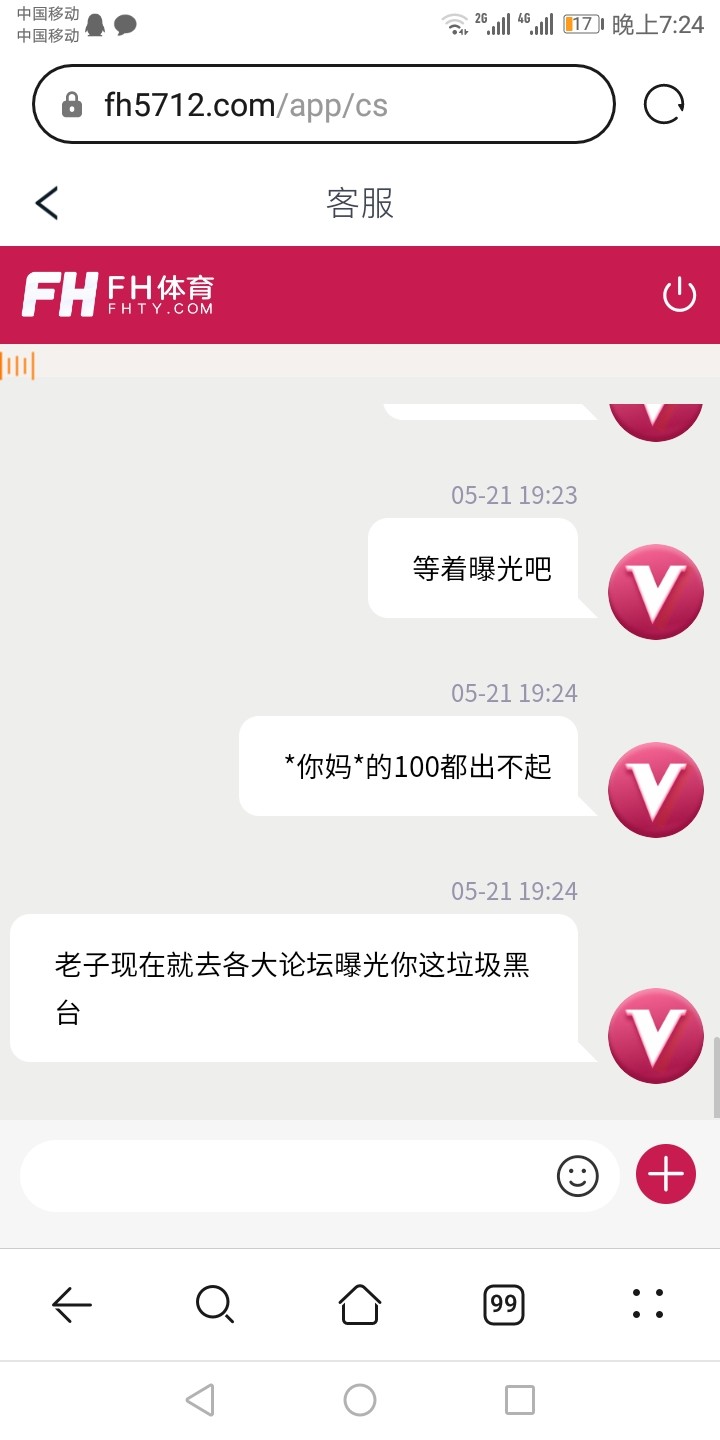Screen dimensions: 720x1440
Task: Open search from the browser bottom bar
Action: 215,1305
